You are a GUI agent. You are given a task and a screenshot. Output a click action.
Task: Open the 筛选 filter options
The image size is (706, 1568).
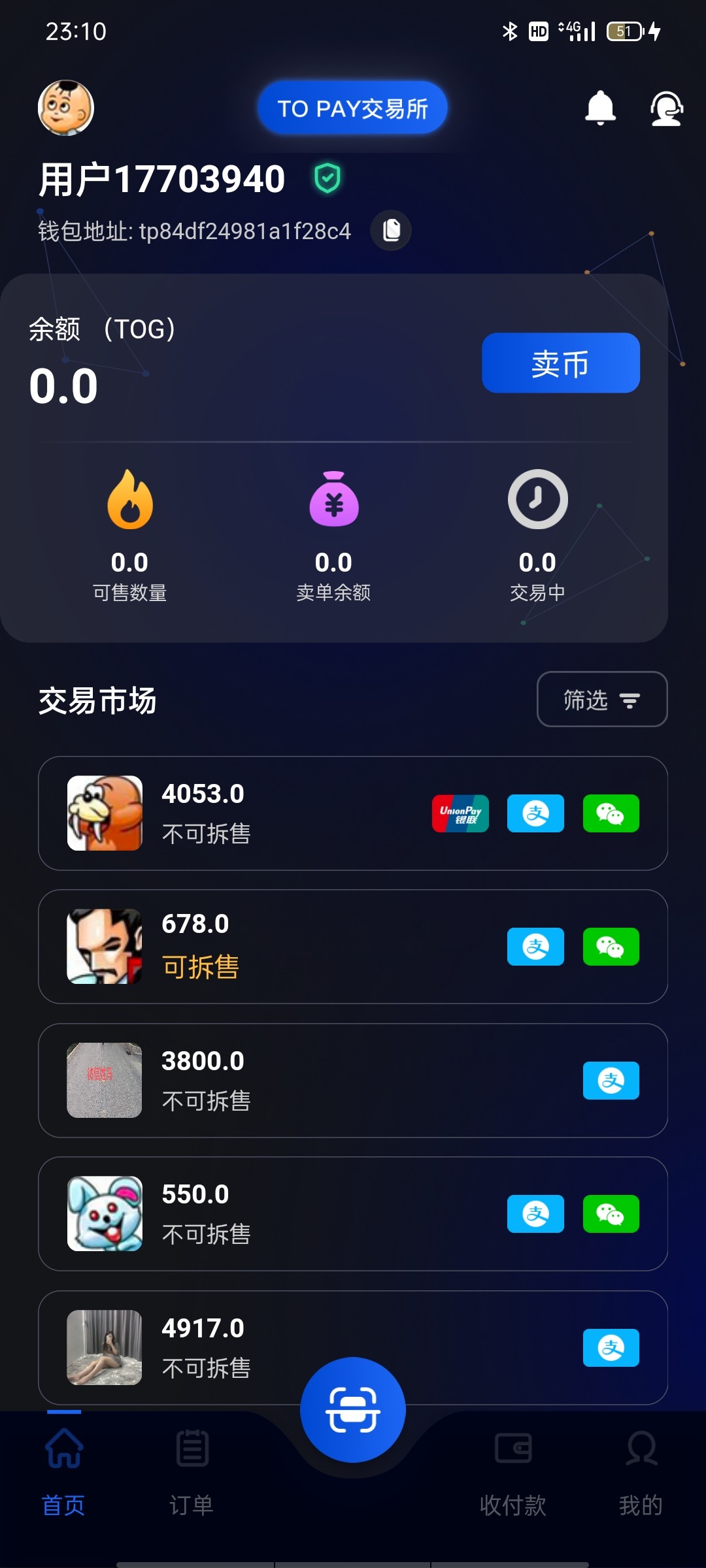pos(601,700)
